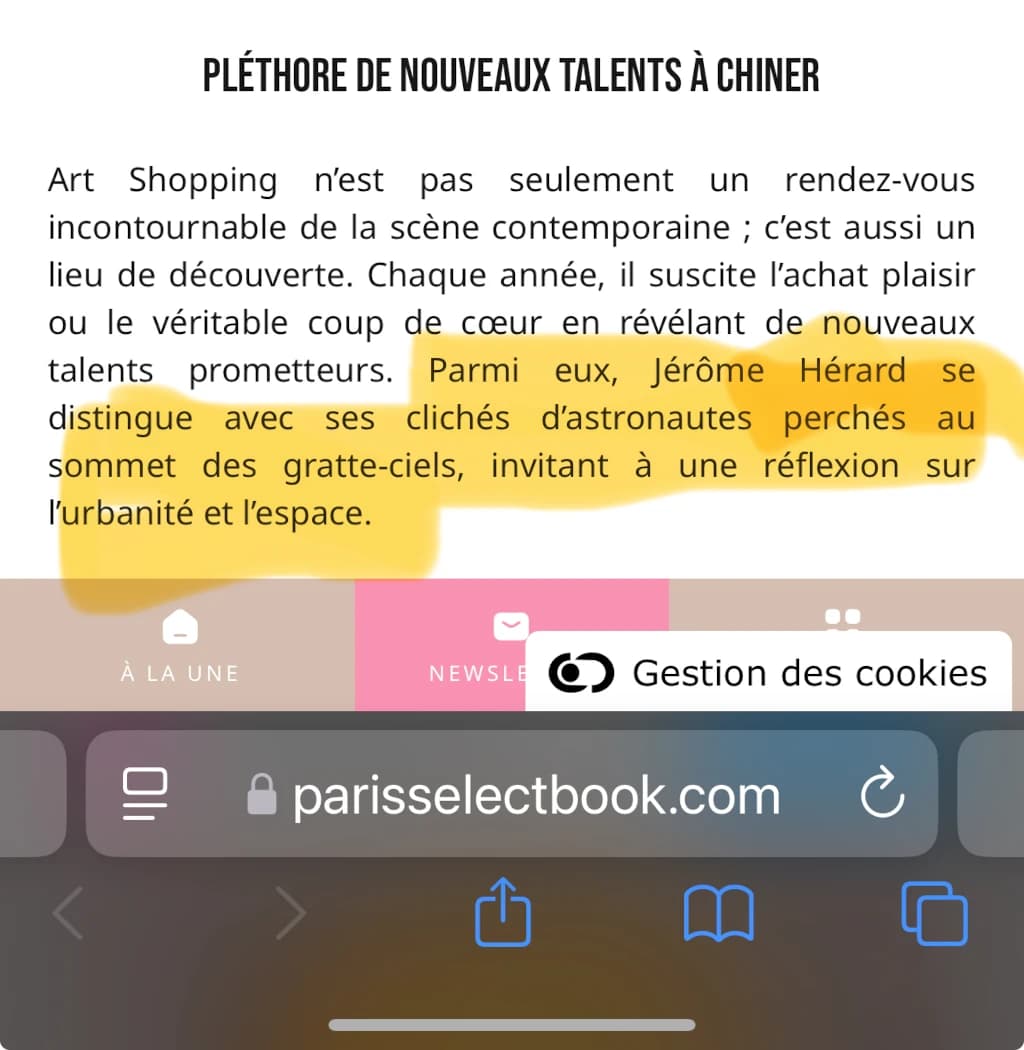
Task: Navigate forward with the right arrow
Action: [290, 912]
